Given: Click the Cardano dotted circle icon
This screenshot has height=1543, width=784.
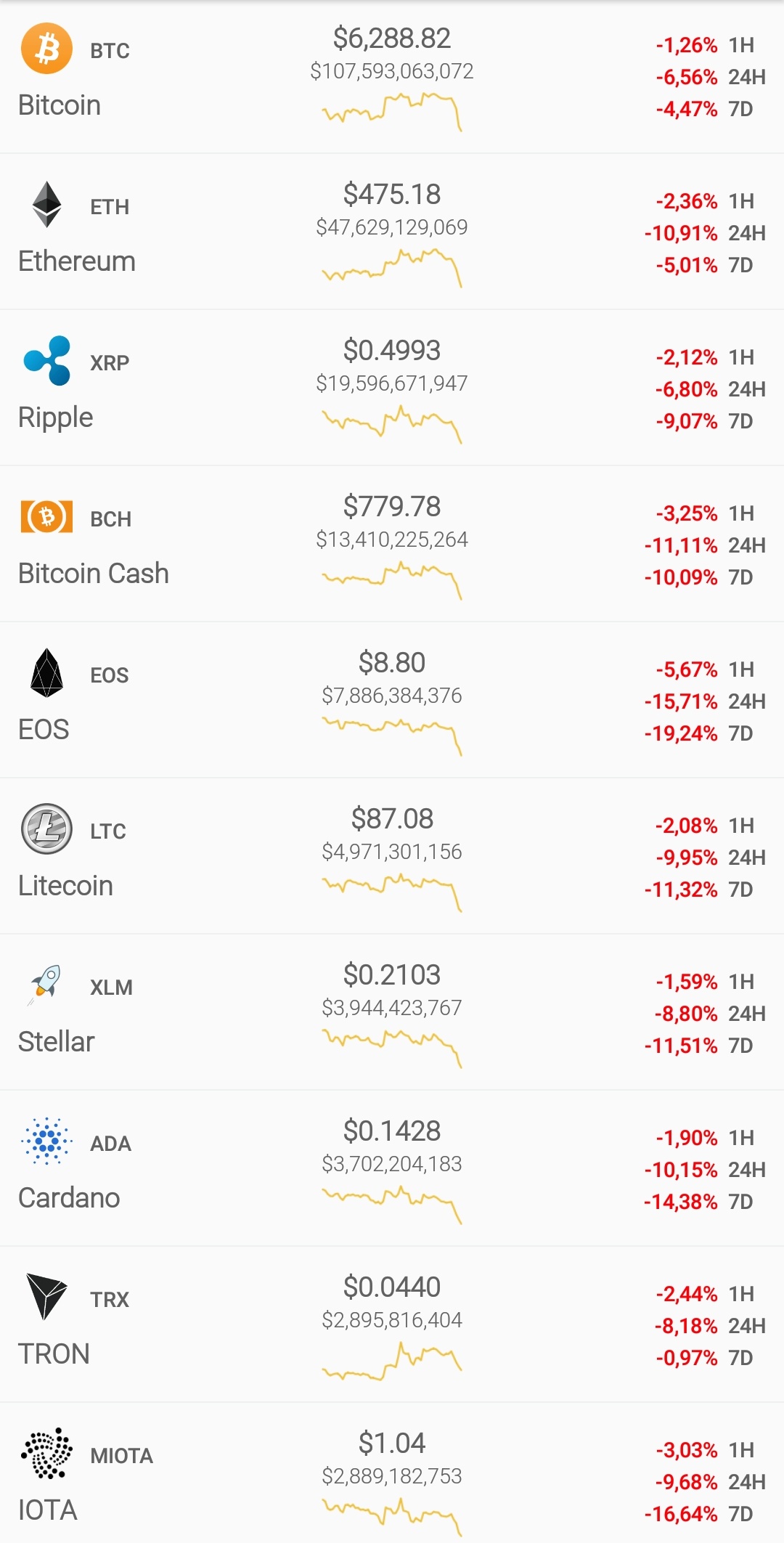Looking at the screenshot, I should pyautogui.click(x=45, y=1142).
